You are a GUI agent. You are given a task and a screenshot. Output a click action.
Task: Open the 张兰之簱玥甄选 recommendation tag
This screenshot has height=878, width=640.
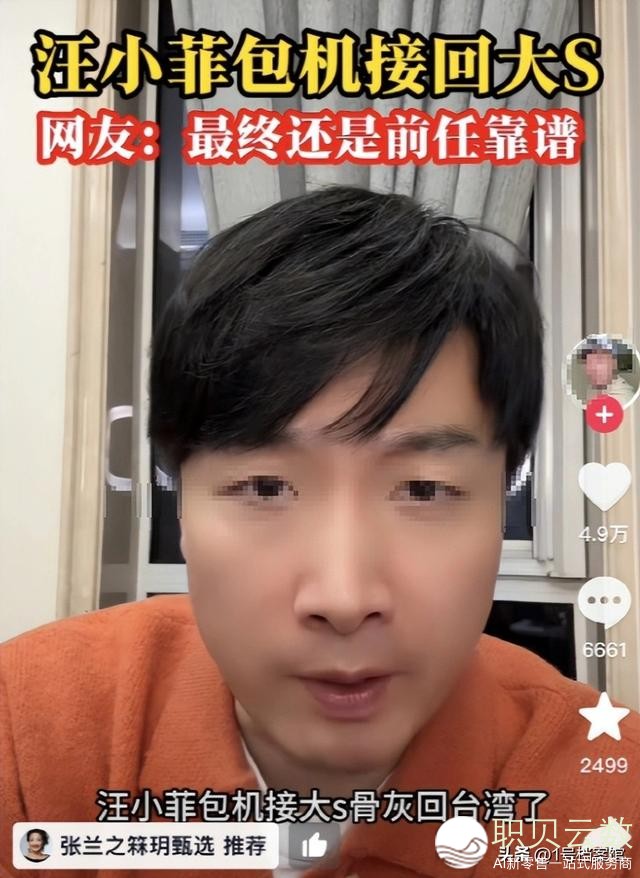pyautogui.click(x=148, y=846)
